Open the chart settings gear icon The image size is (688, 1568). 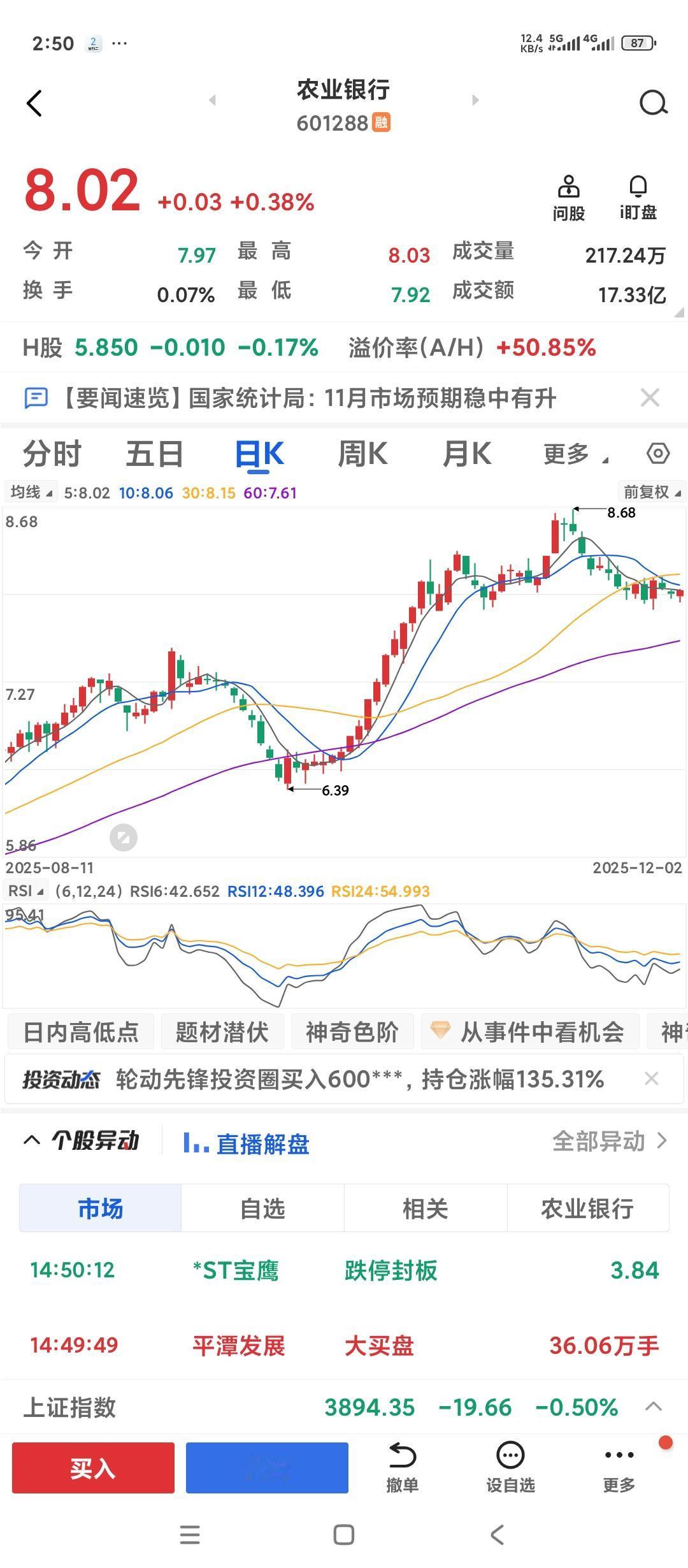tap(657, 453)
